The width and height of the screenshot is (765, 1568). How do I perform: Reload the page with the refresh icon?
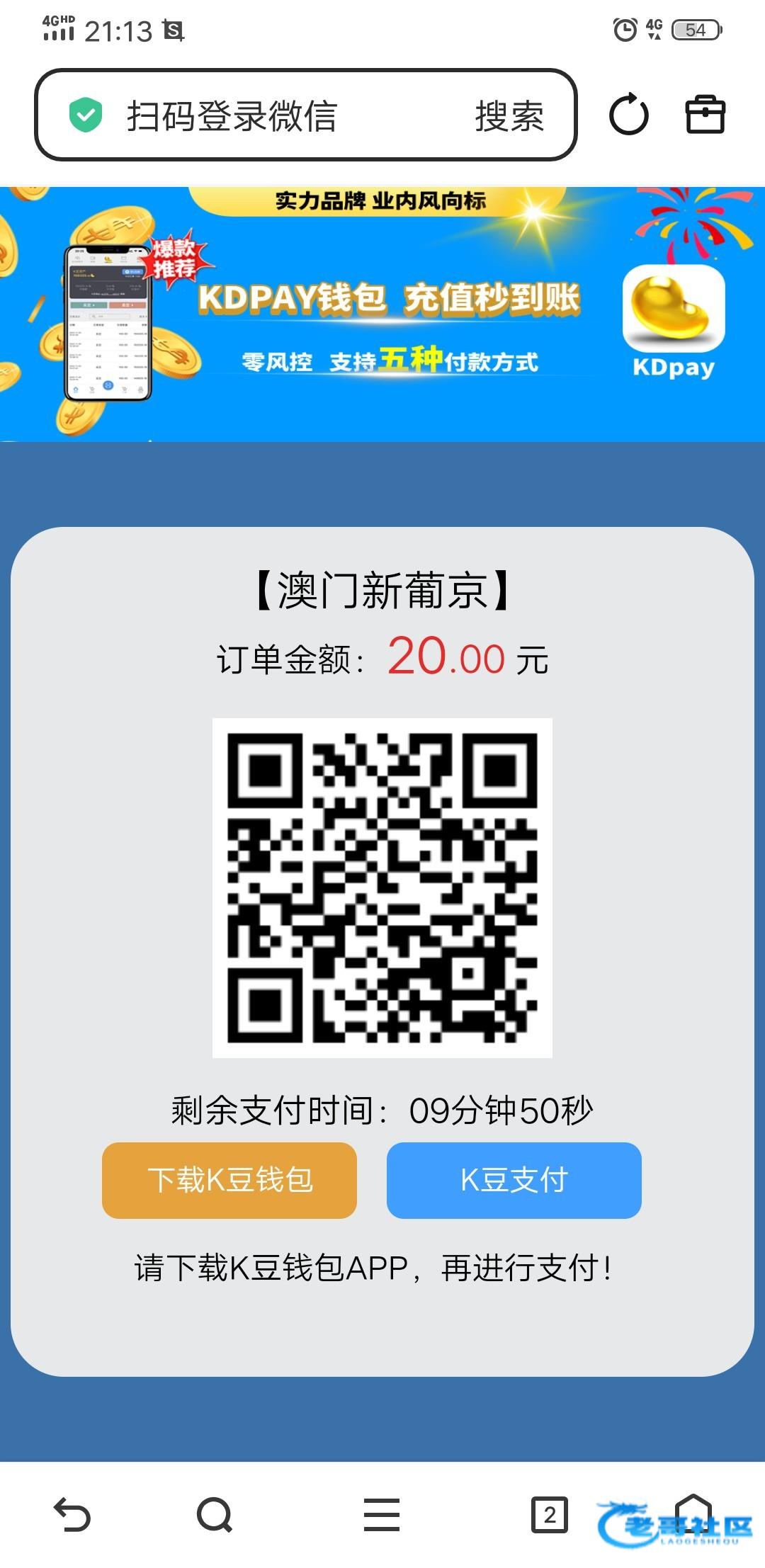pos(628,115)
